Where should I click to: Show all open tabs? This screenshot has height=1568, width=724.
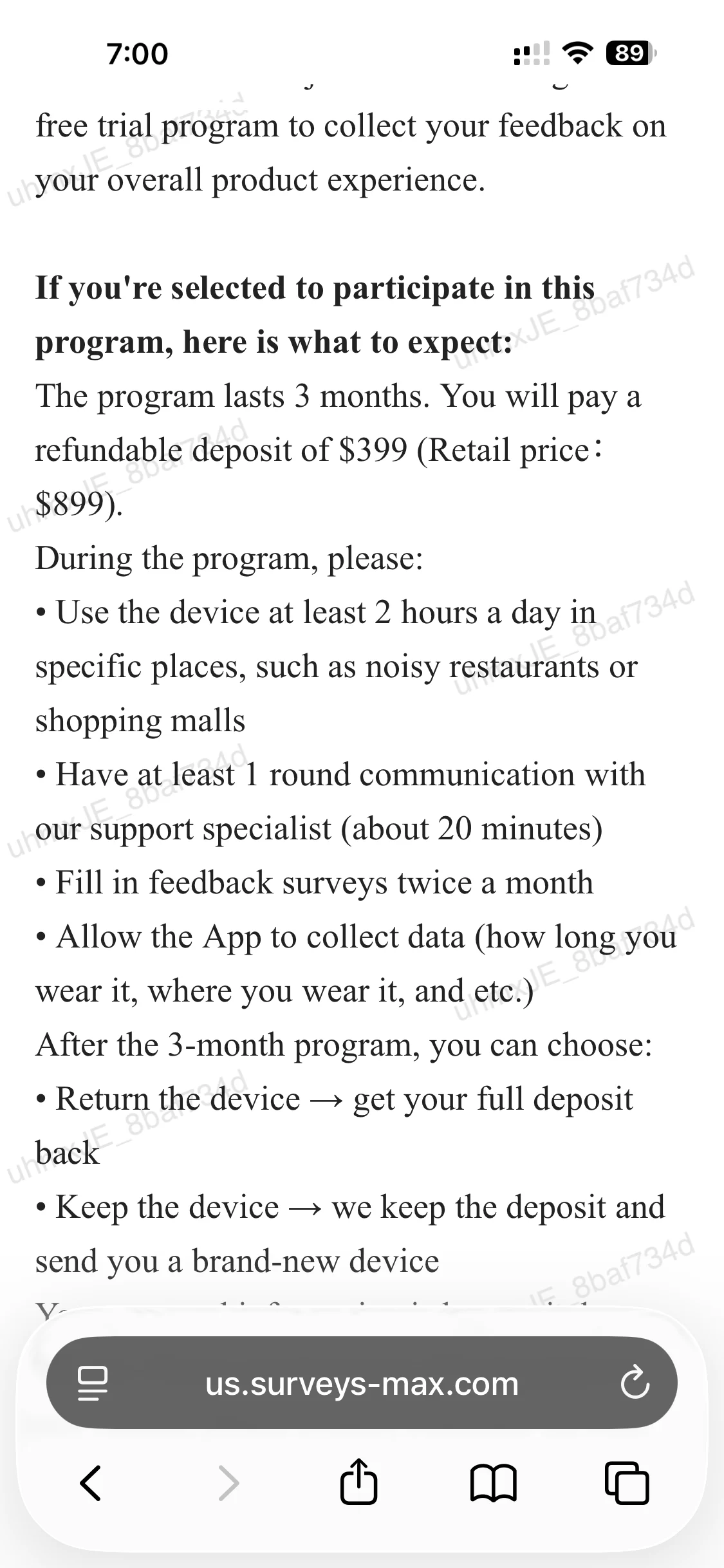[627, 1483]
